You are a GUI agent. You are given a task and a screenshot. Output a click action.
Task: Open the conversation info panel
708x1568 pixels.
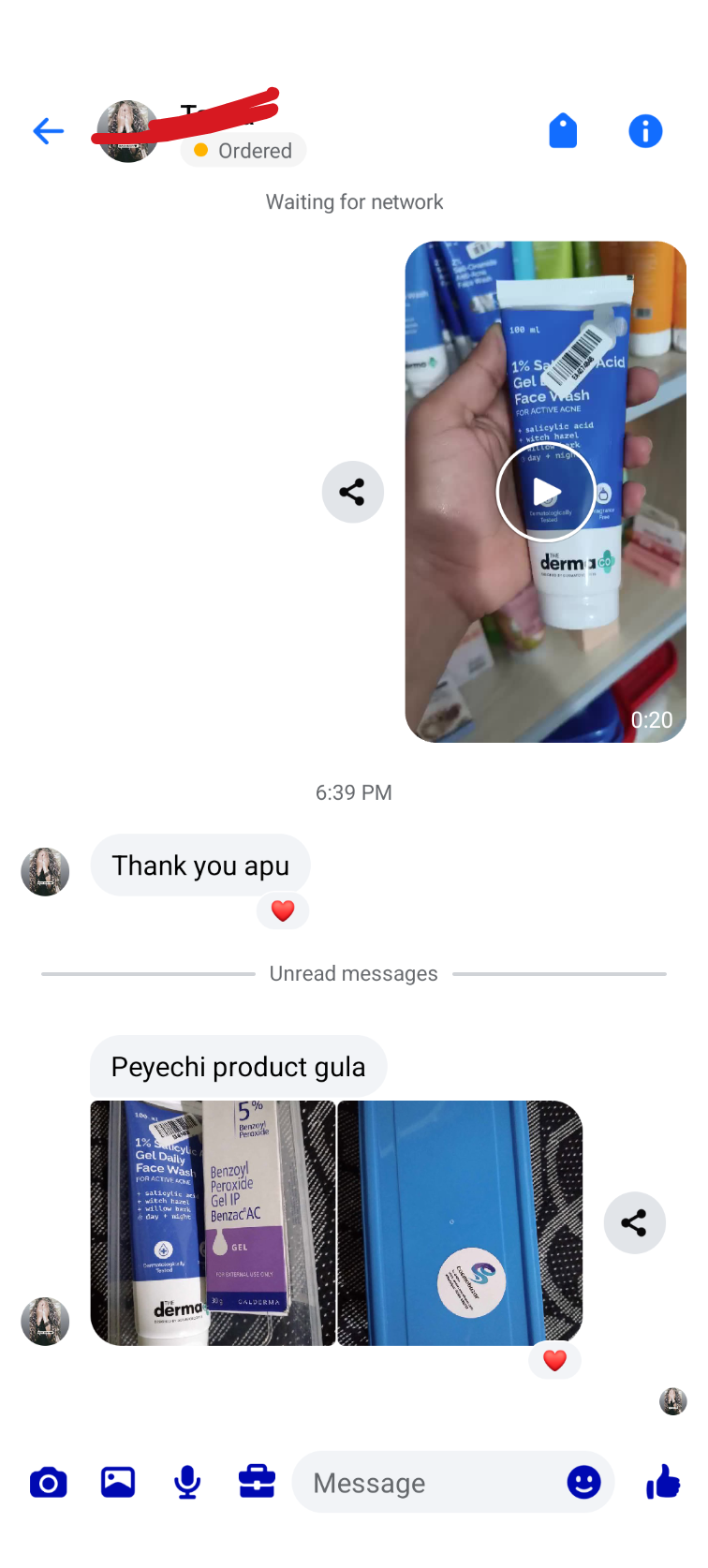pos(645,131)
